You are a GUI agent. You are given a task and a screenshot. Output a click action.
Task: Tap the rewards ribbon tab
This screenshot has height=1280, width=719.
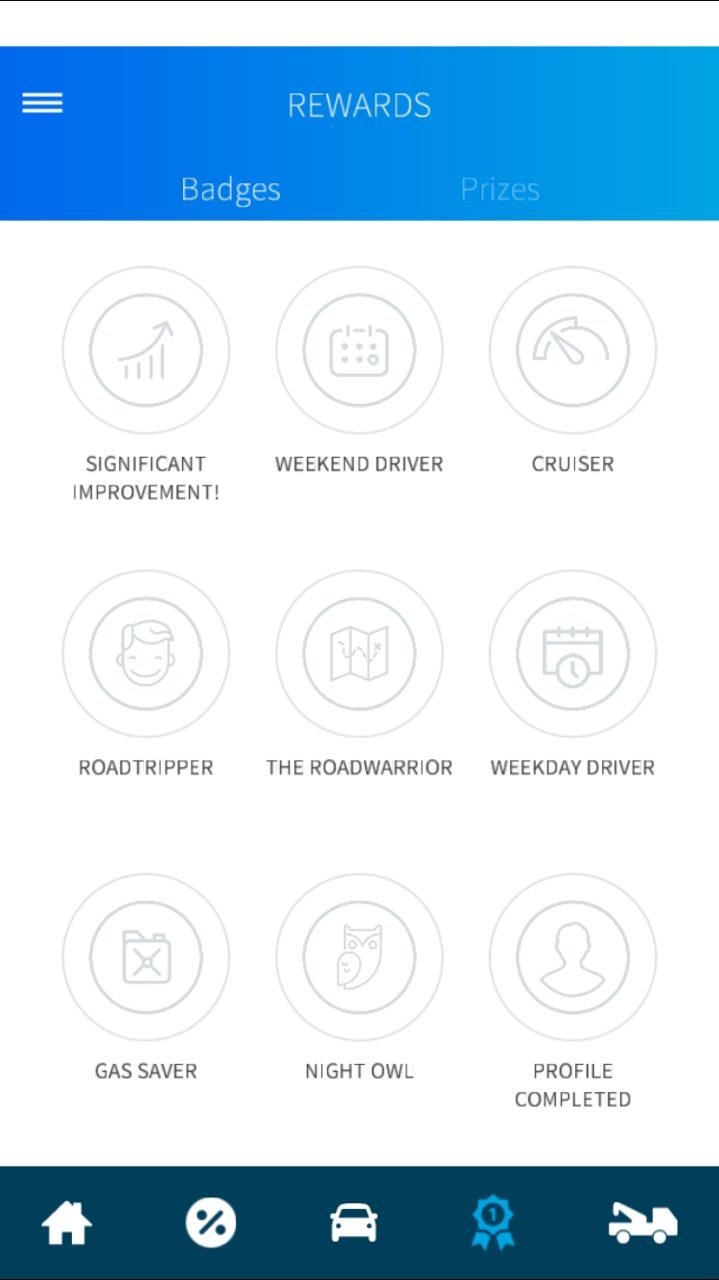tap(493, 1223)
